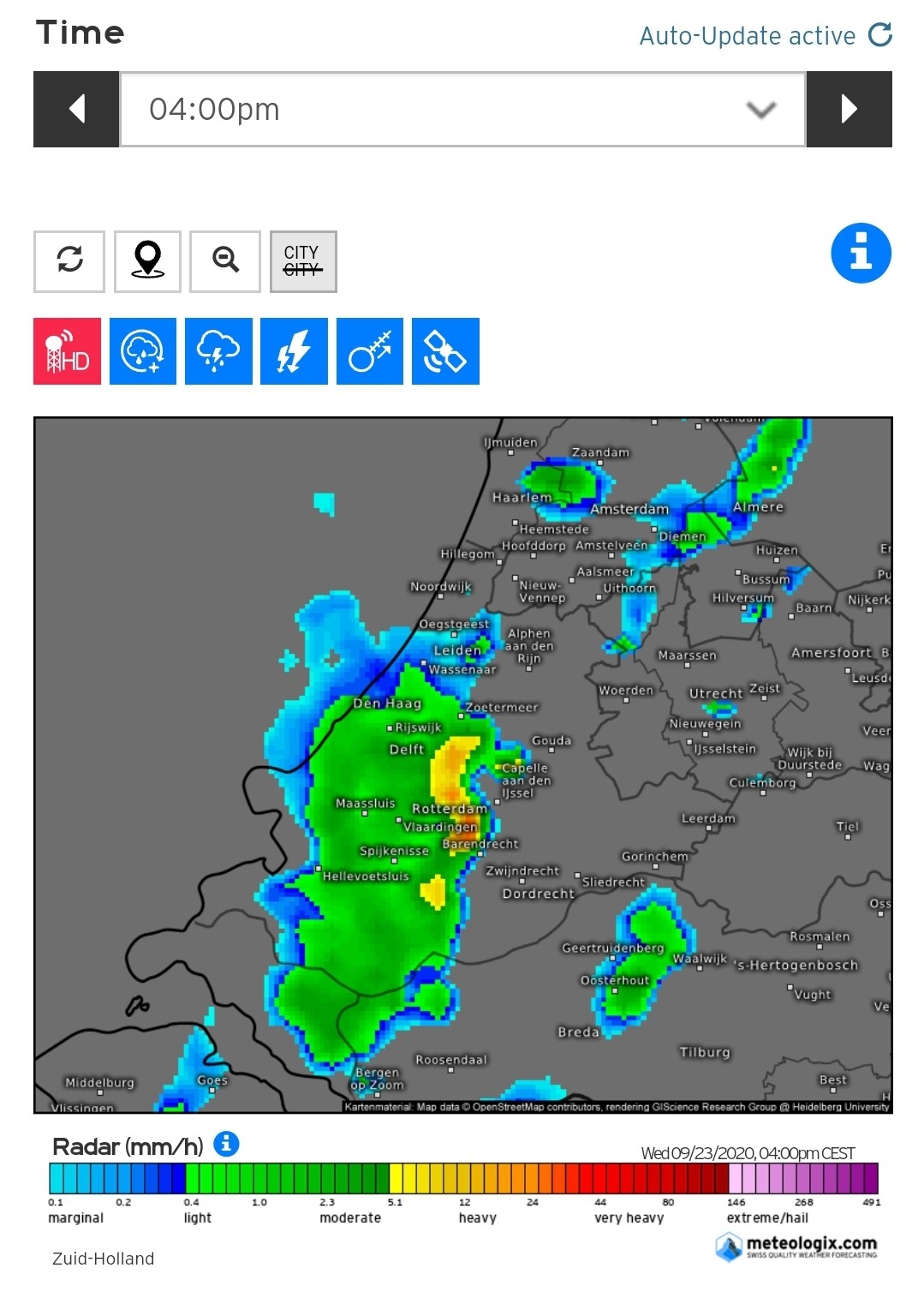924x1298 pixels.
Task: Open the fifth blue layer button
Action: point(445,351)
